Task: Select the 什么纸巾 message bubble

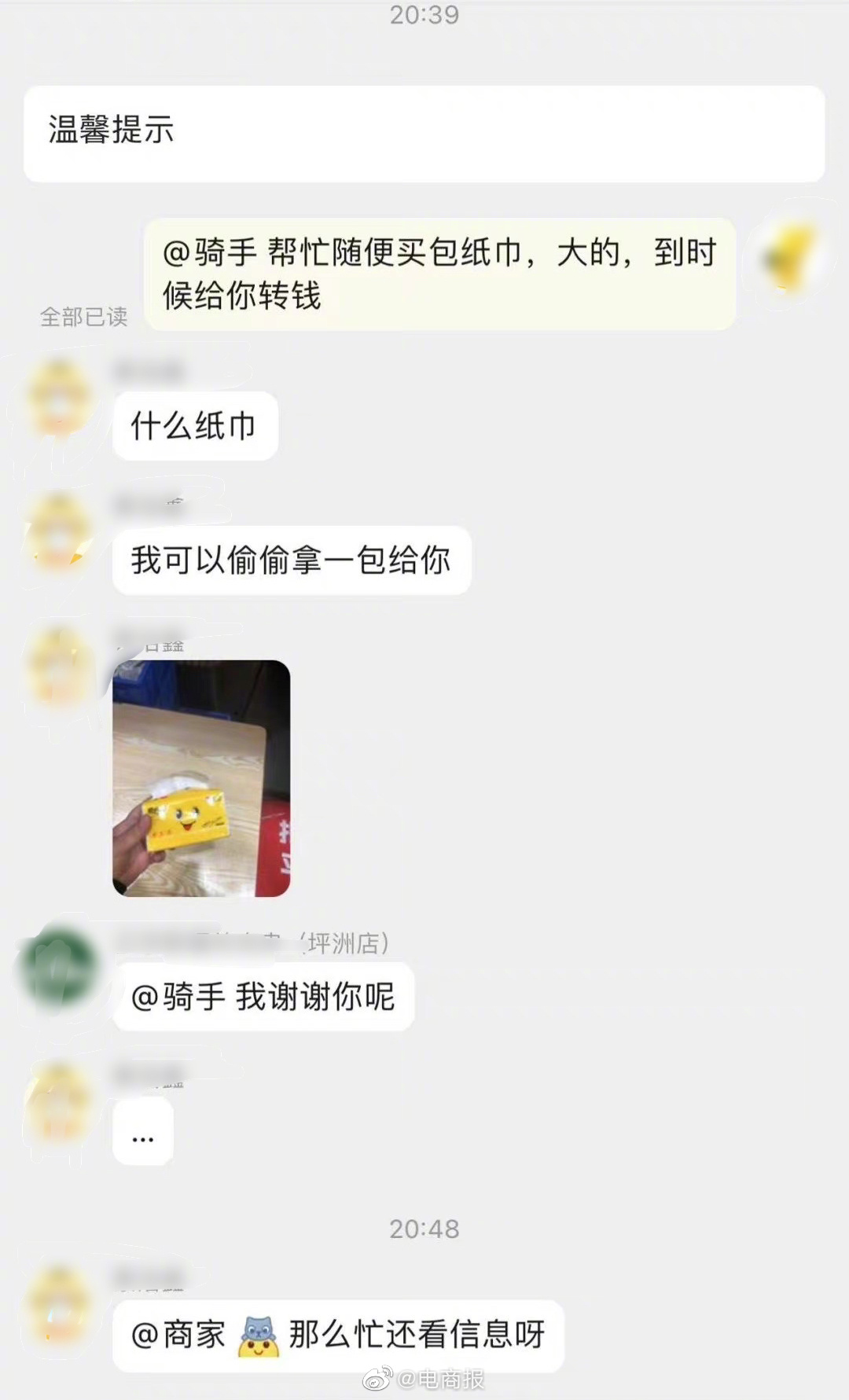Action: tap(193, 424)
